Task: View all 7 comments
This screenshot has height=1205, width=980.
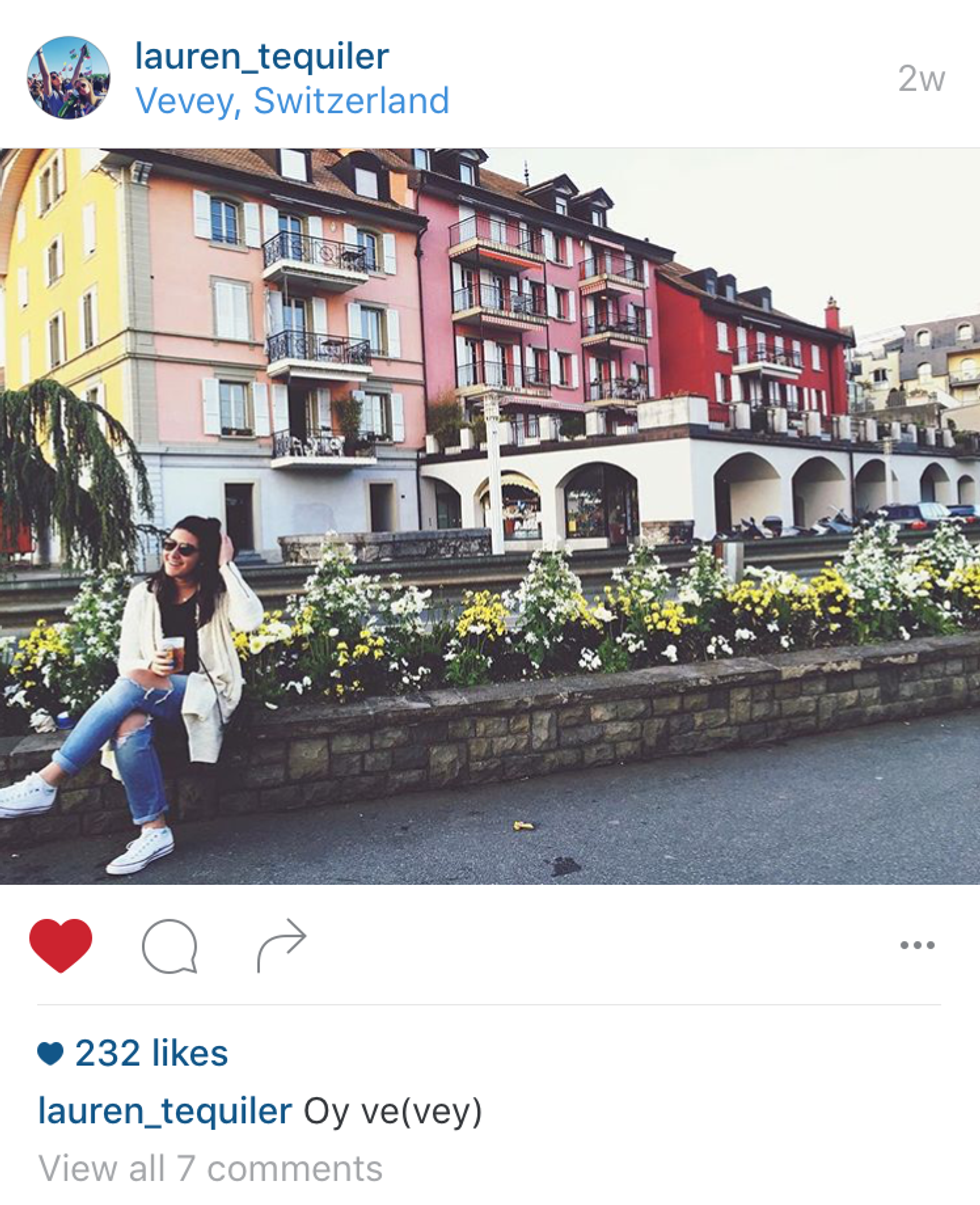Action: 210,1168
